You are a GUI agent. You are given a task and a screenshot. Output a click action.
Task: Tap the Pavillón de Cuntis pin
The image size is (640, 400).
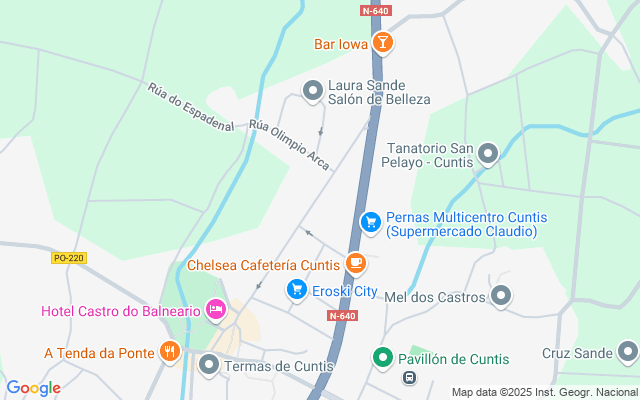tap(381, 358)
